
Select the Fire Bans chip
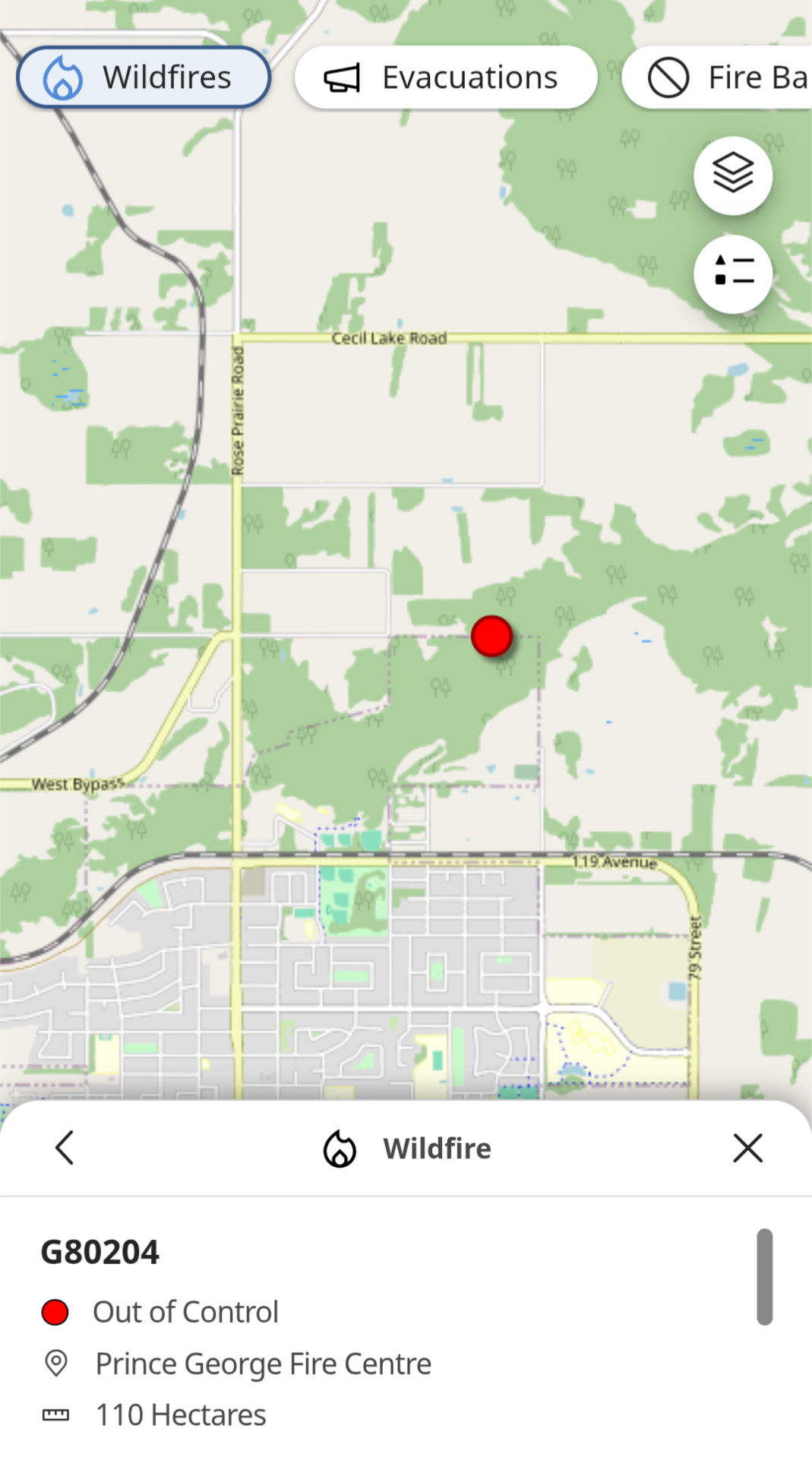(x=717, y=77)
